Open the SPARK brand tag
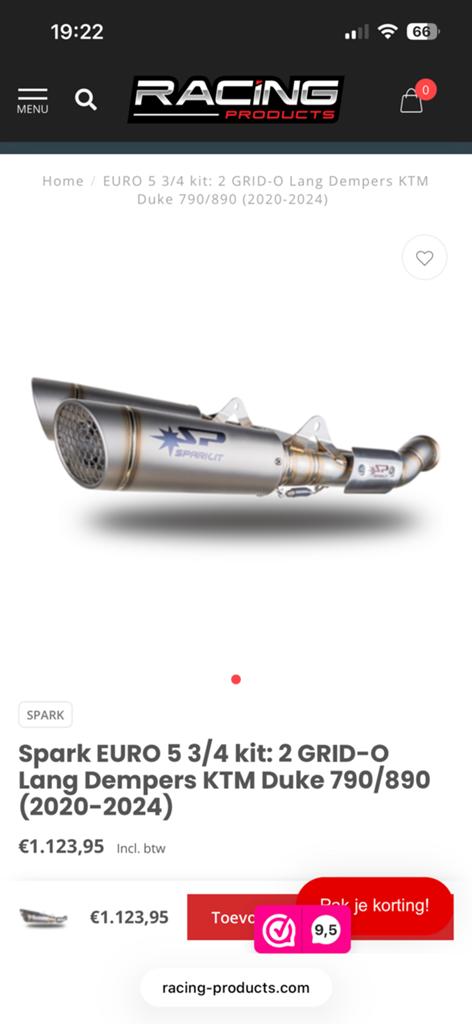 (45, 714)
